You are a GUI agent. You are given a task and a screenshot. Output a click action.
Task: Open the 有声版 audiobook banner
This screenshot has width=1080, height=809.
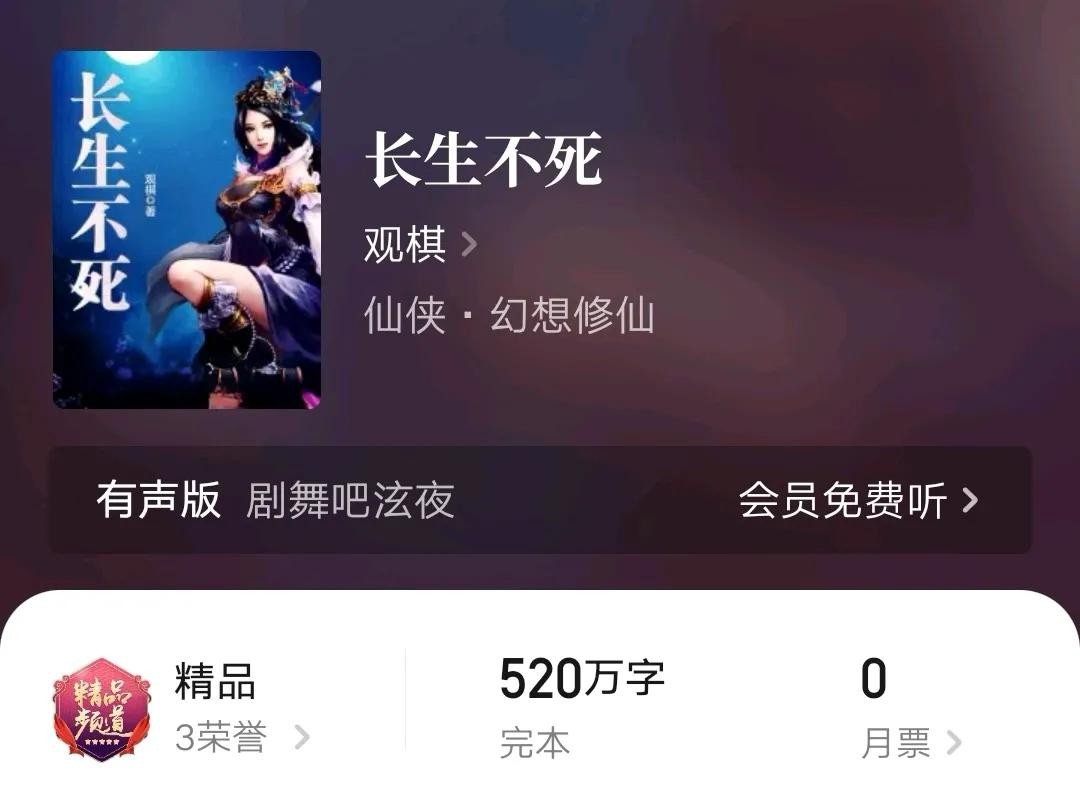[x=540, y=500]
